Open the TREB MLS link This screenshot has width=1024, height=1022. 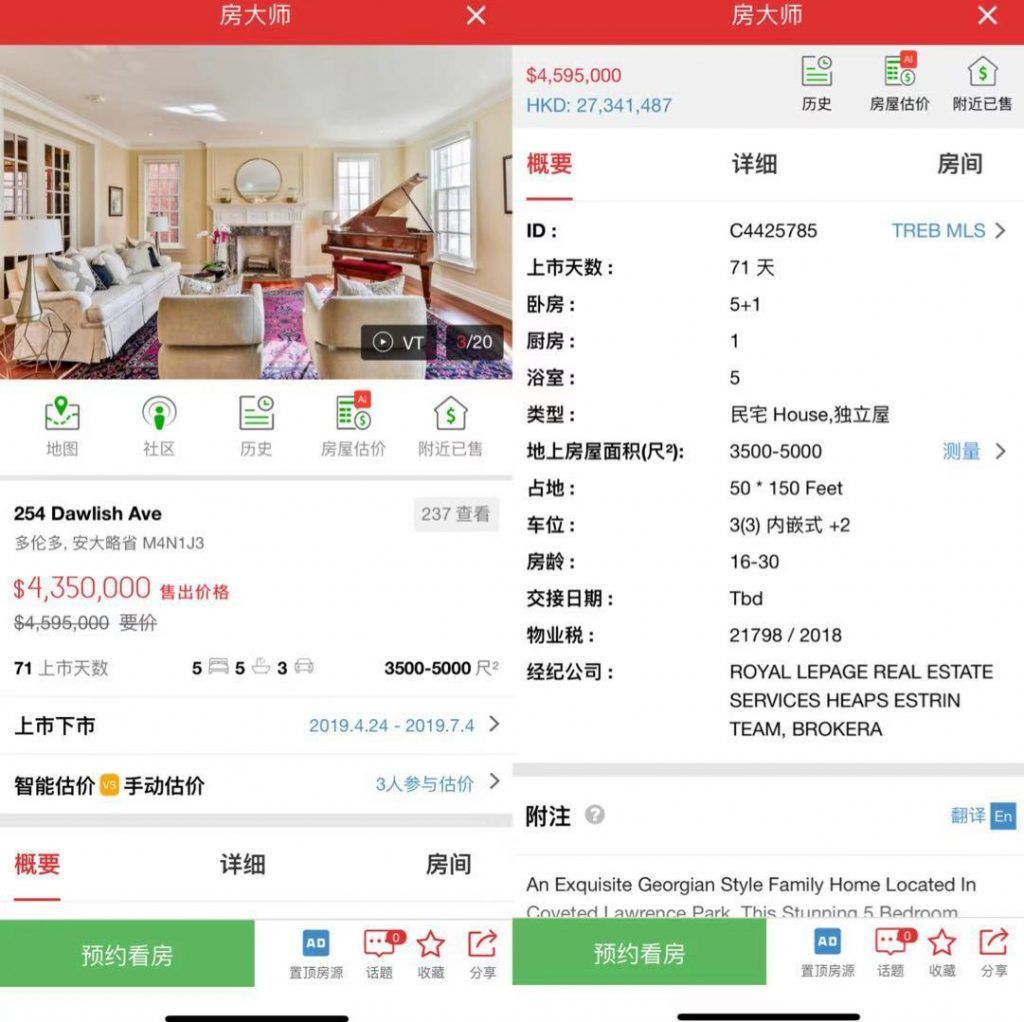point(947,231)
